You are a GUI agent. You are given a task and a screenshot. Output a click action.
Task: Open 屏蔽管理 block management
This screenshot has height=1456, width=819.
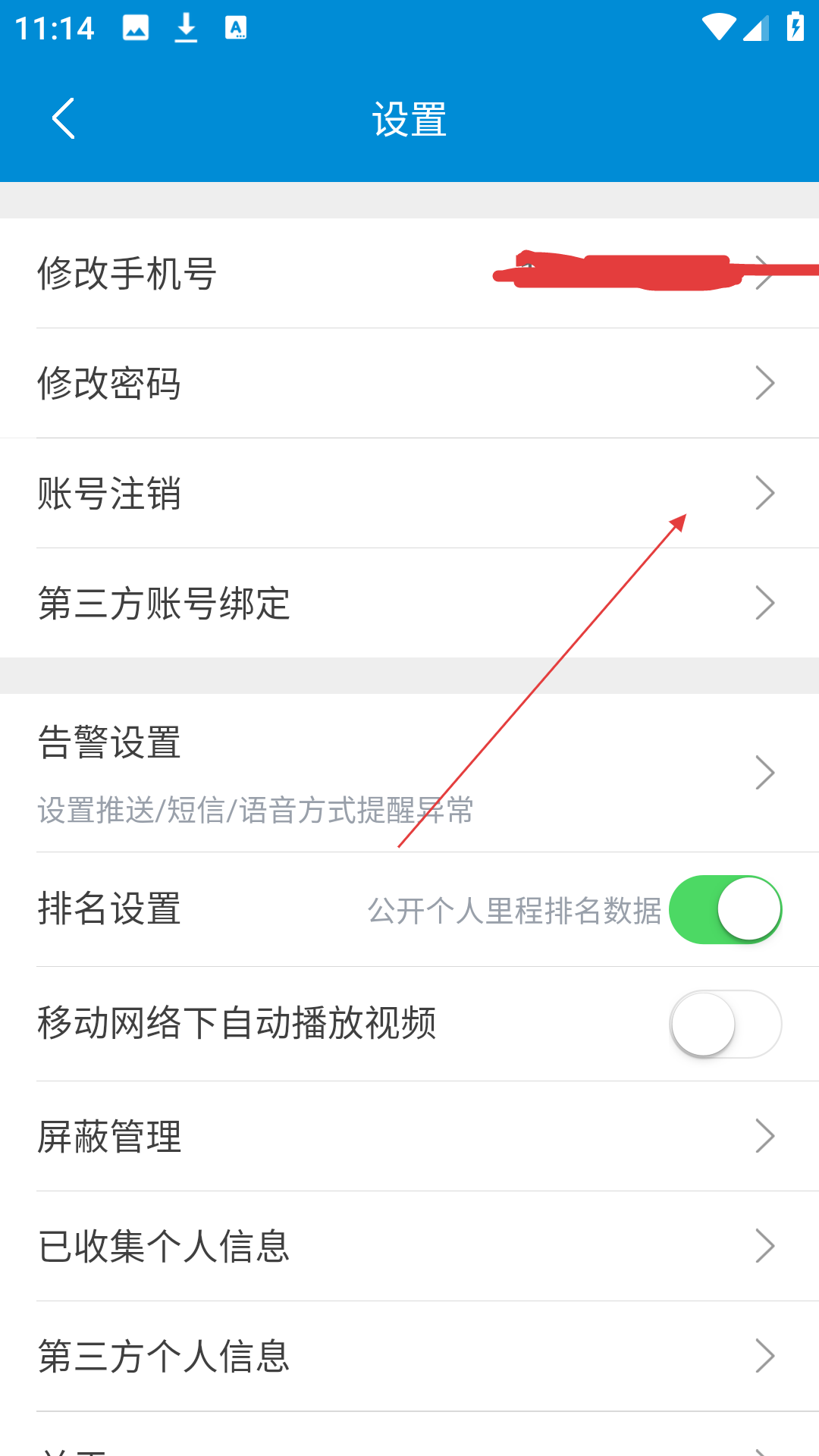[409, 1136]
